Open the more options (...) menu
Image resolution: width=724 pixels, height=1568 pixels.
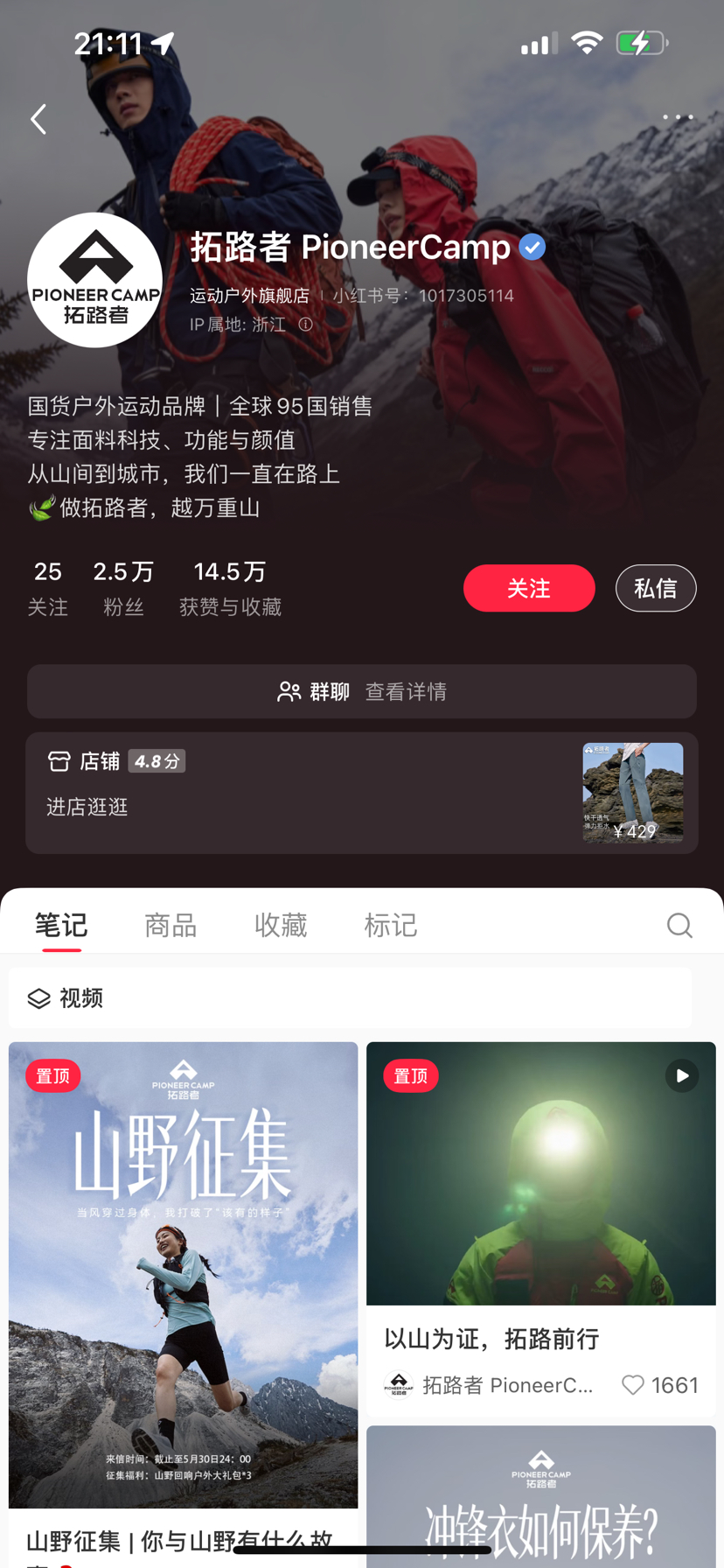tap(677, 116)
